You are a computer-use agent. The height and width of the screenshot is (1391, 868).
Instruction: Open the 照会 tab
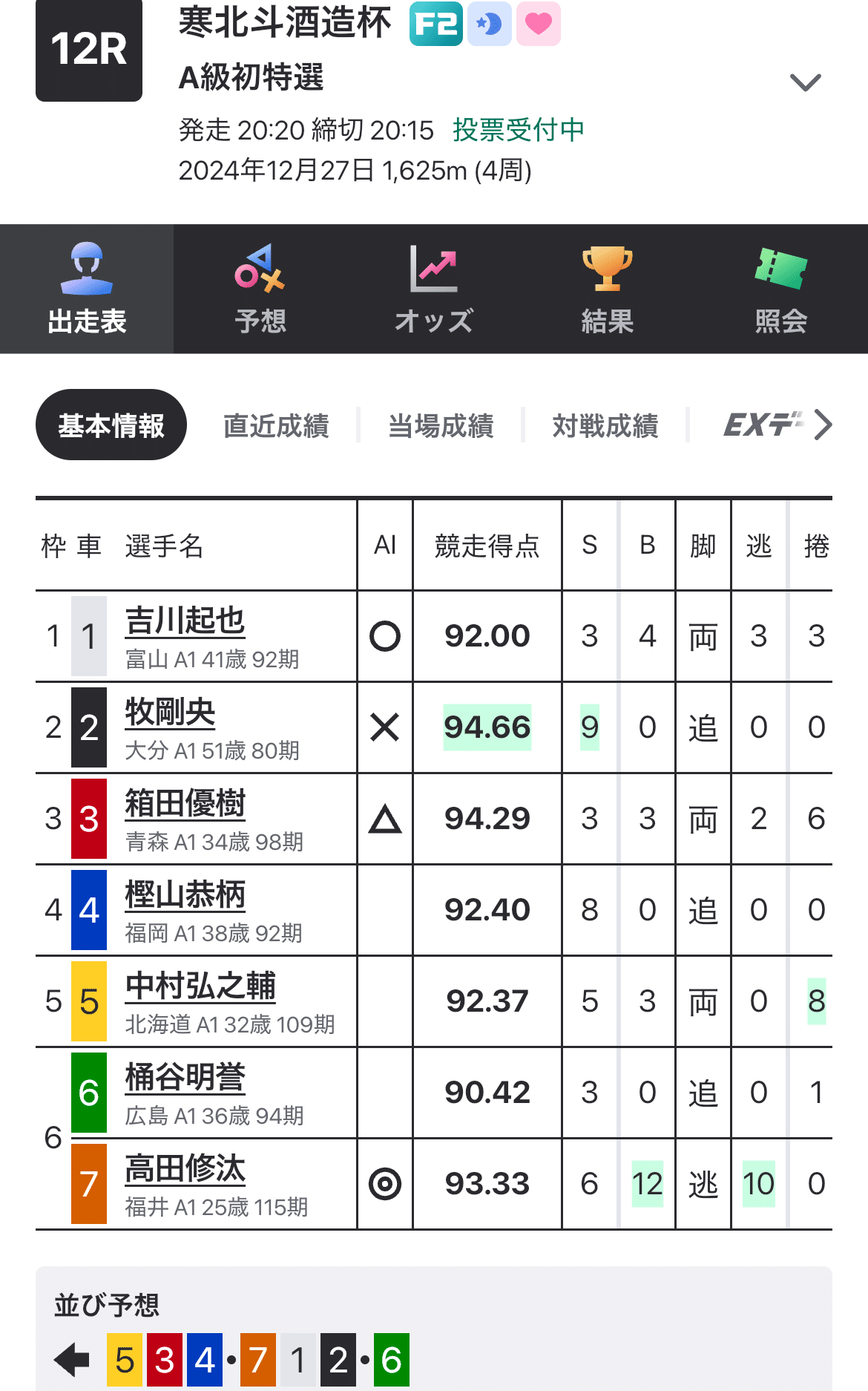coord(780,289)
